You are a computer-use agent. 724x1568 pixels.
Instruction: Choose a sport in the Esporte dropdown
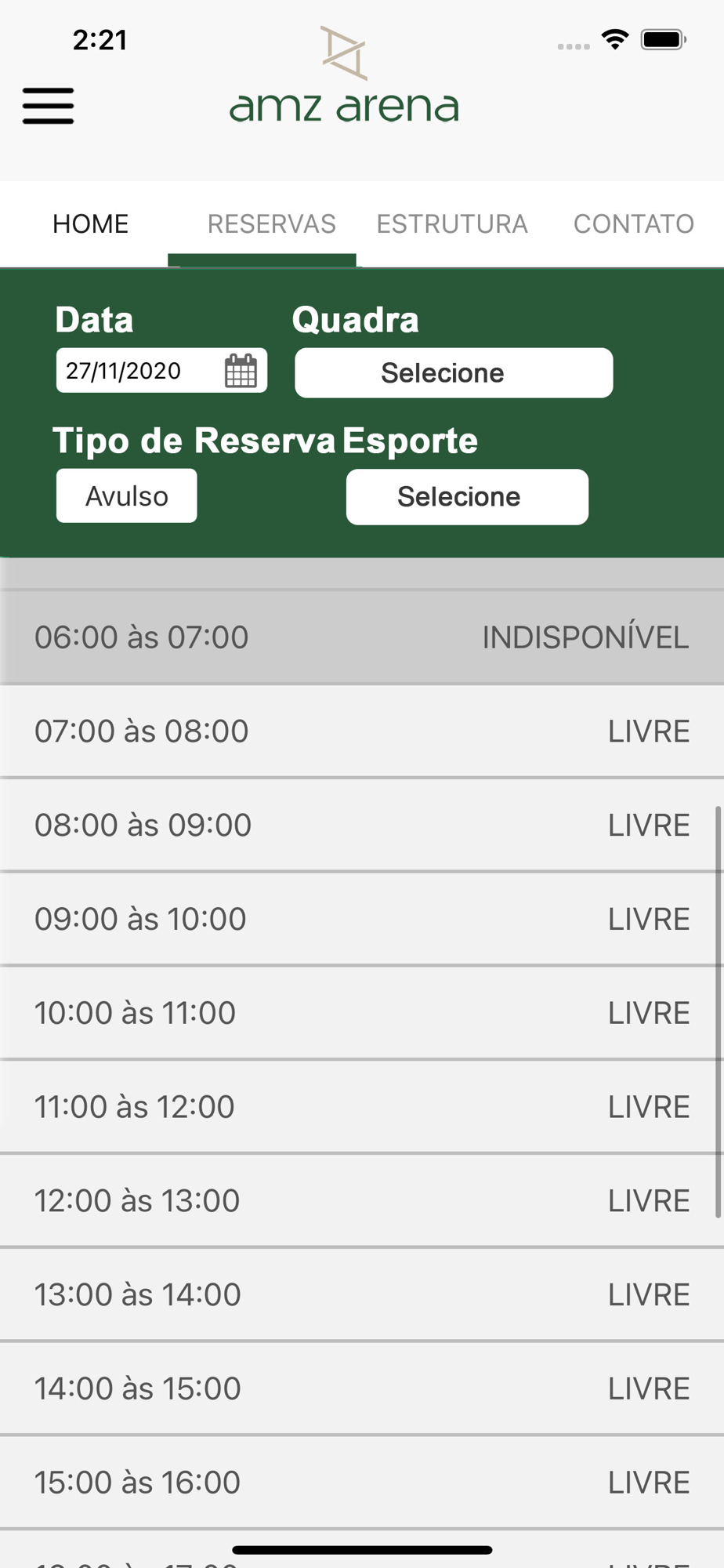click(x=467, y=497)
